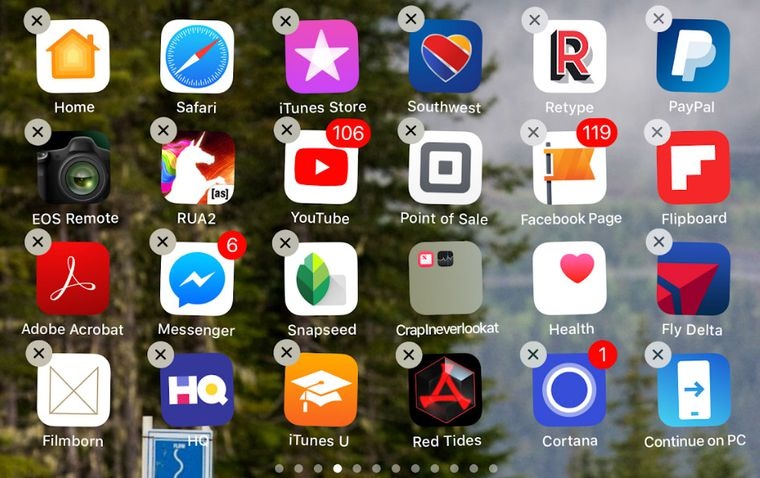This screenshot has height=478, width=760.
Task: Open the Messenger app
Action: pos(197,279)
